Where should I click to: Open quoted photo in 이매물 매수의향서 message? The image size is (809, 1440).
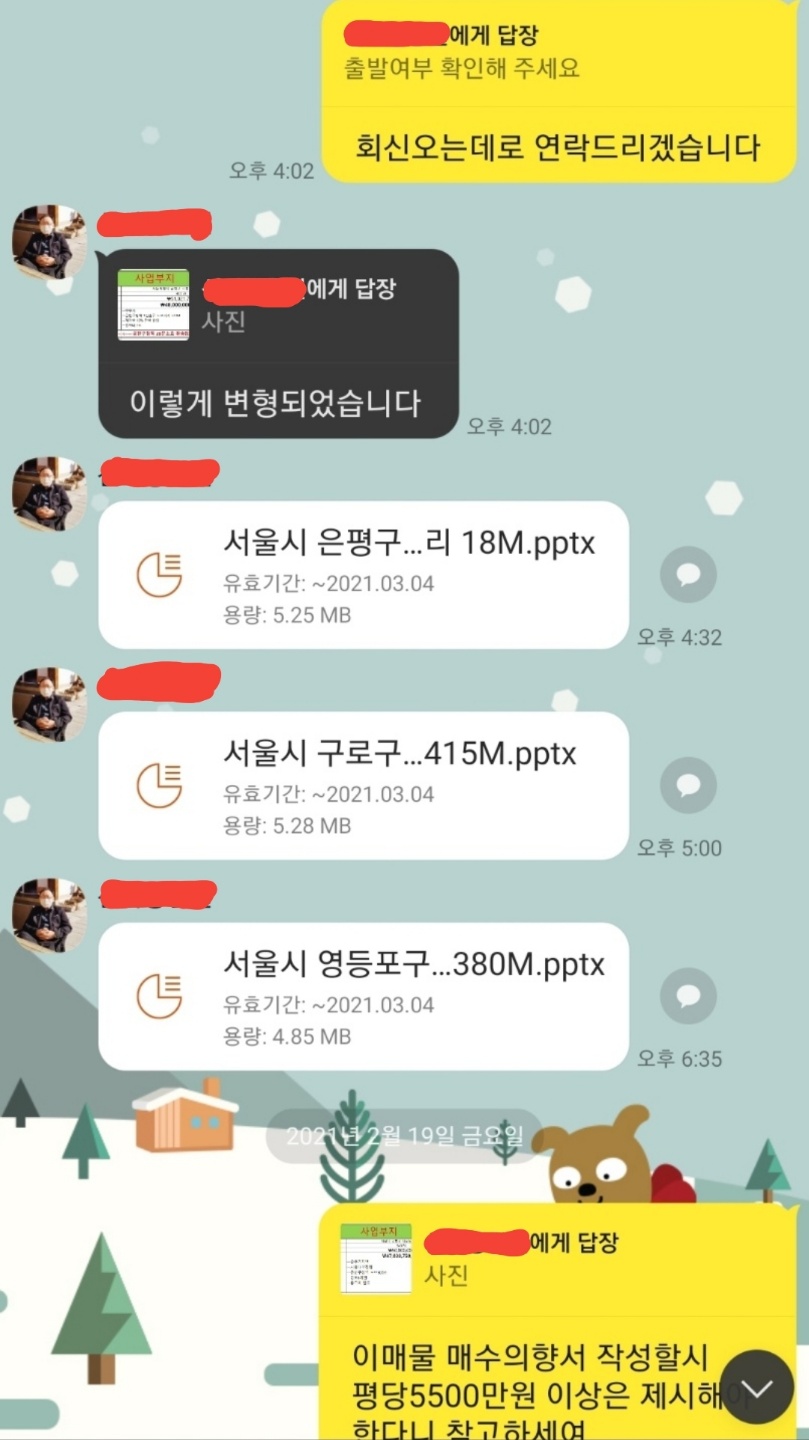(375, 1258)
